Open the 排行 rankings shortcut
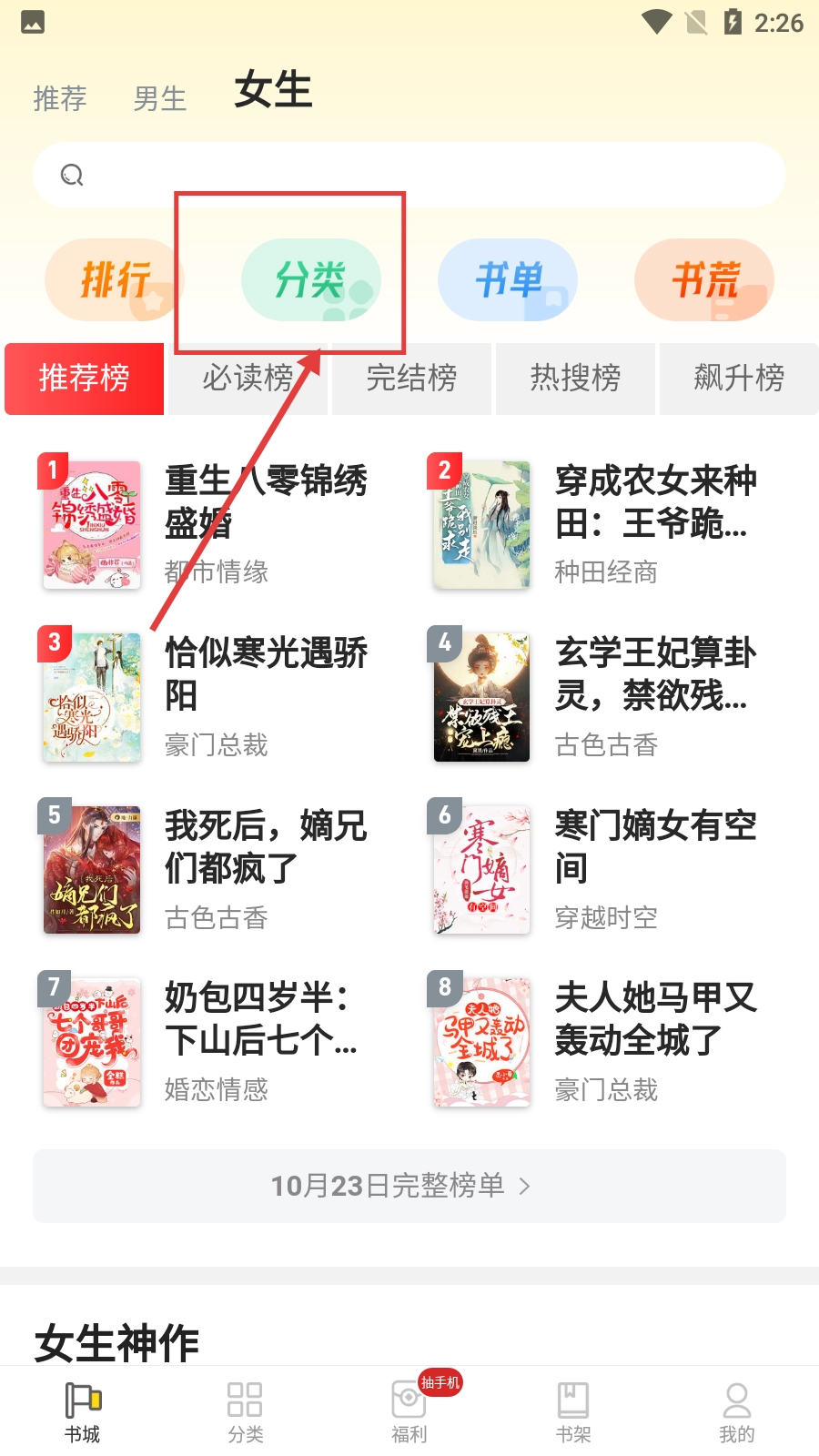819x1456 pixels. coord(115,279)
